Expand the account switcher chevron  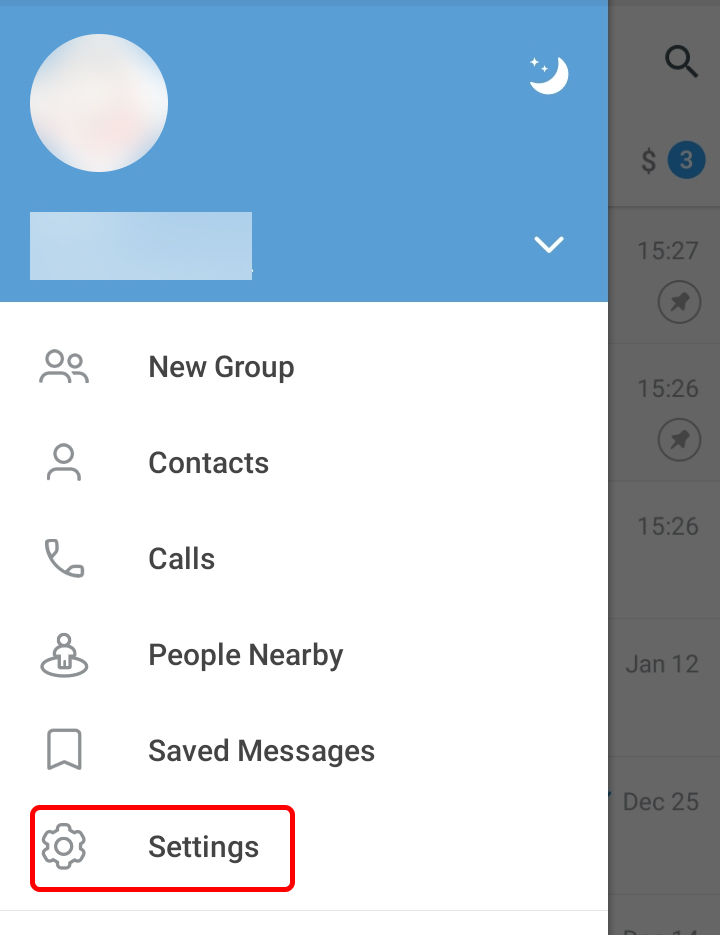pos(548,244)
